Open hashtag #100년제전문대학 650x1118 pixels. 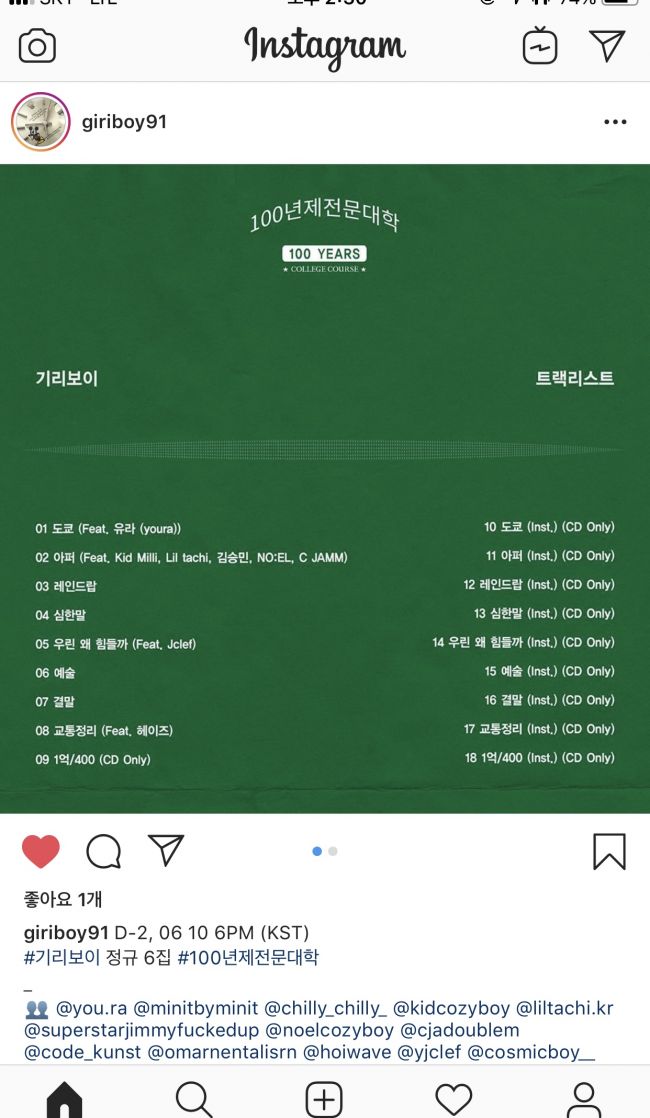pyautogui.click(x=248, y=957)
